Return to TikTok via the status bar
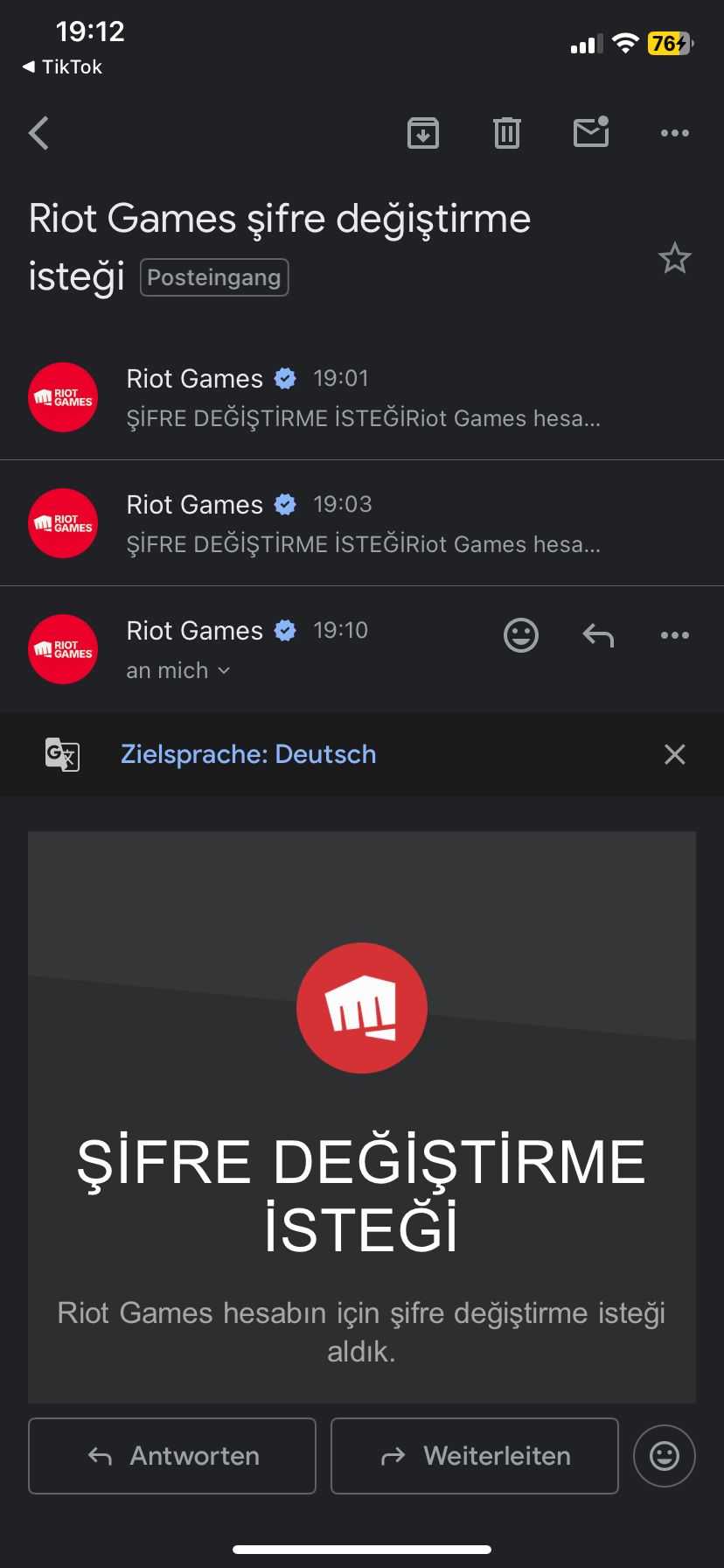 pos(62,67)
